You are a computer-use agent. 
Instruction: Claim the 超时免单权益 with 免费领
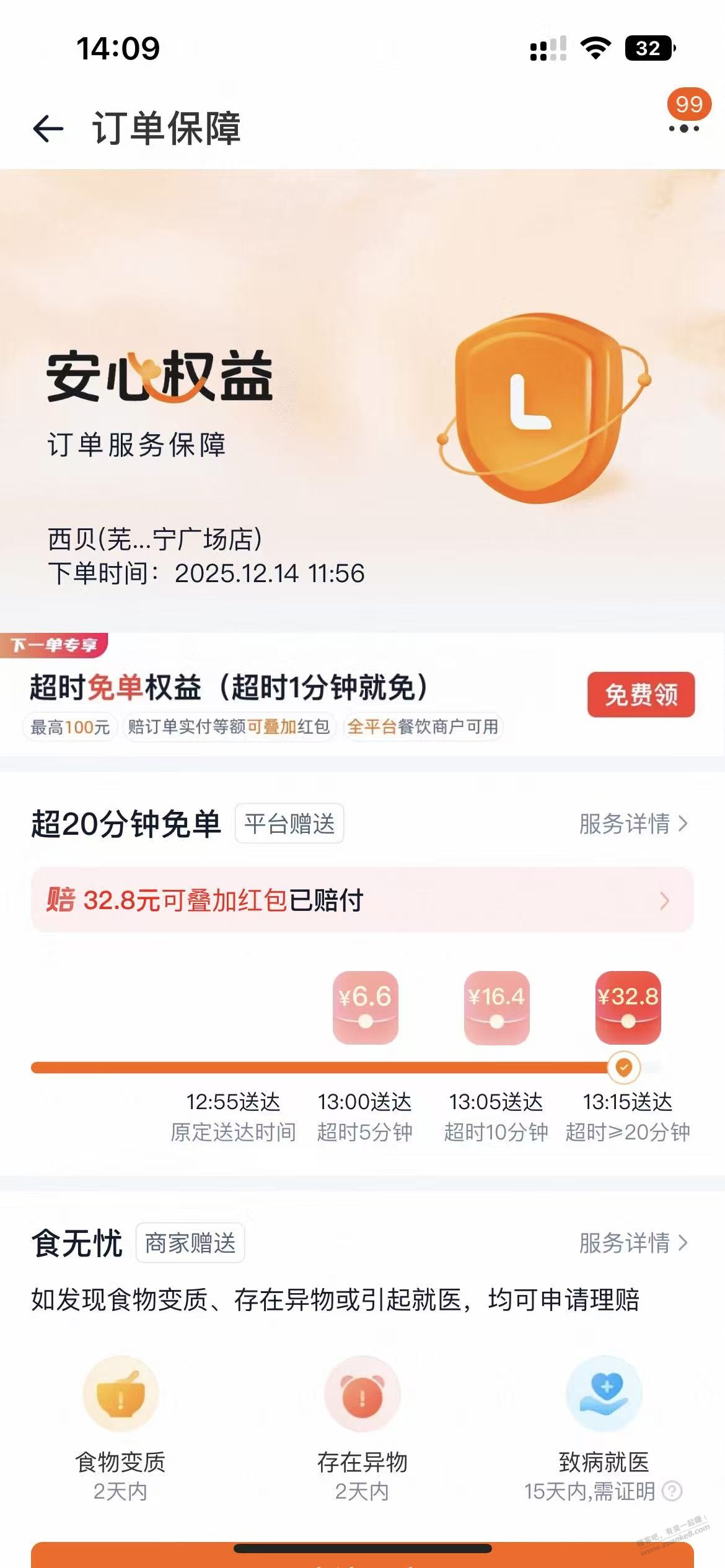click(x=641, y=695)
